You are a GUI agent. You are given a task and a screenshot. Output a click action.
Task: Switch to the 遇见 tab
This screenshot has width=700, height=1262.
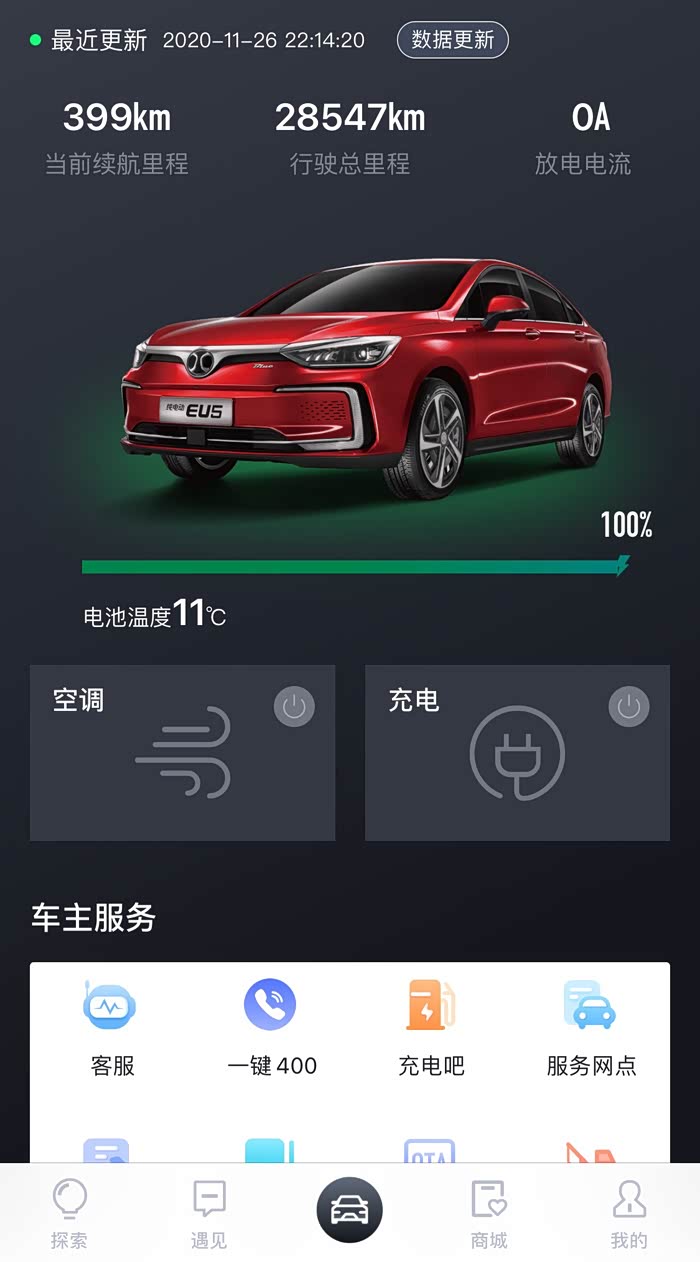click(x=209, y=1213)
